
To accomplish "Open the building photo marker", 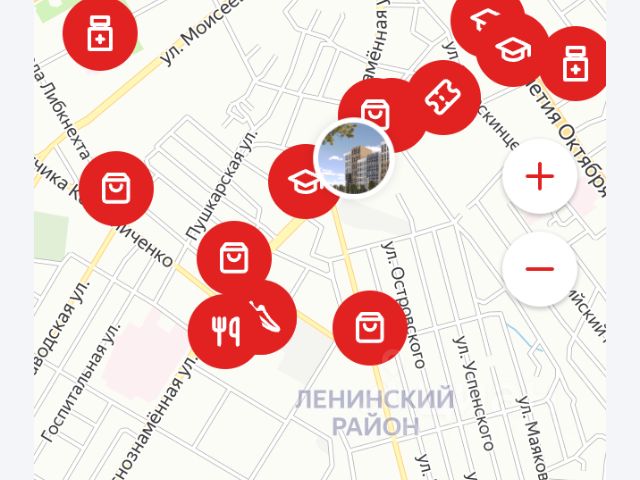I will click(x=353, y=158).
